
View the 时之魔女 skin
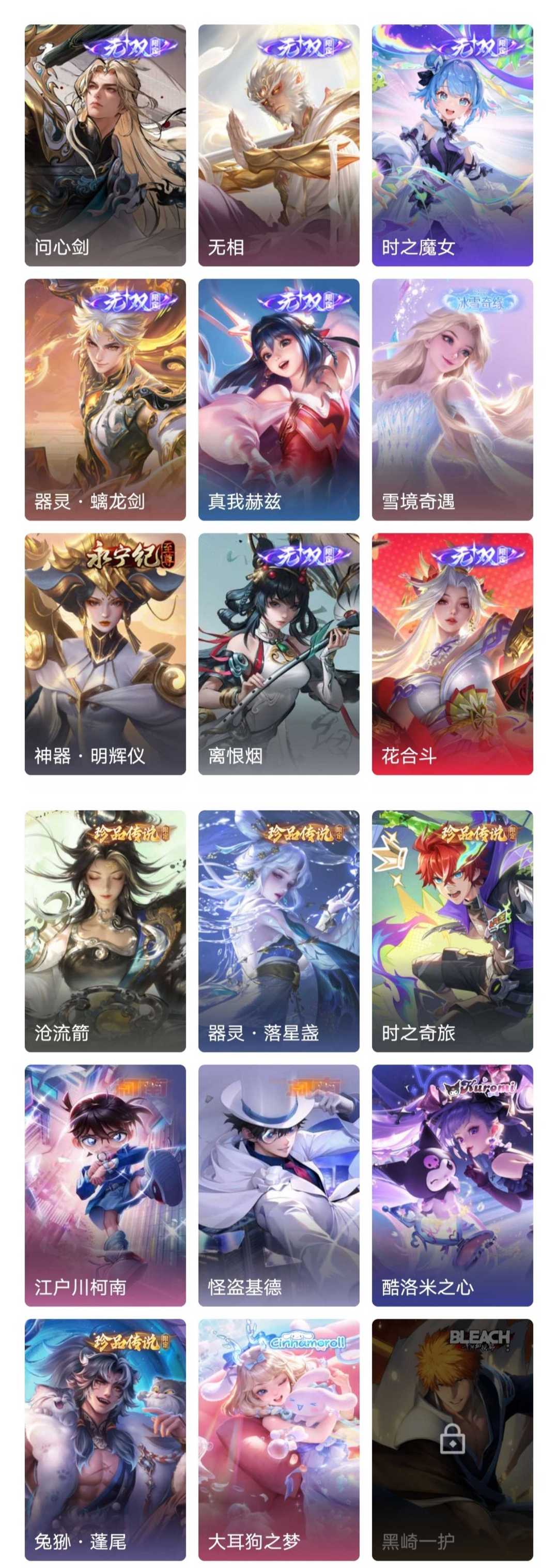[x=452, y=145]
